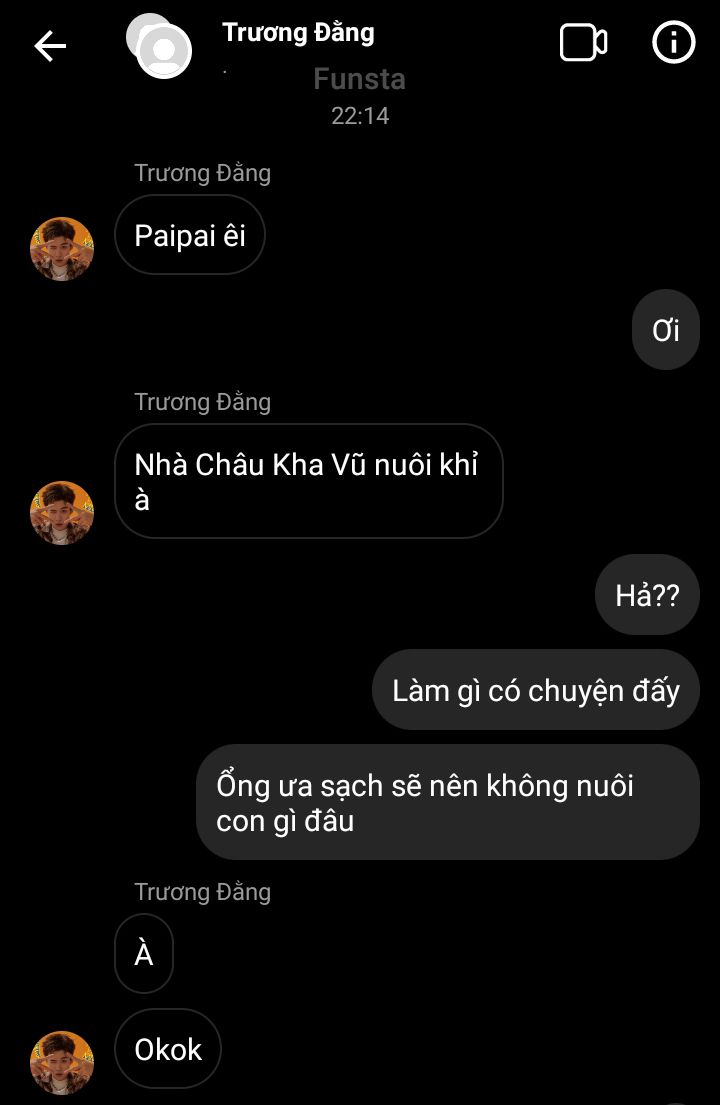Go back using the arrow icon
This screenshot has width=720, height=1105.
(50, 45)
